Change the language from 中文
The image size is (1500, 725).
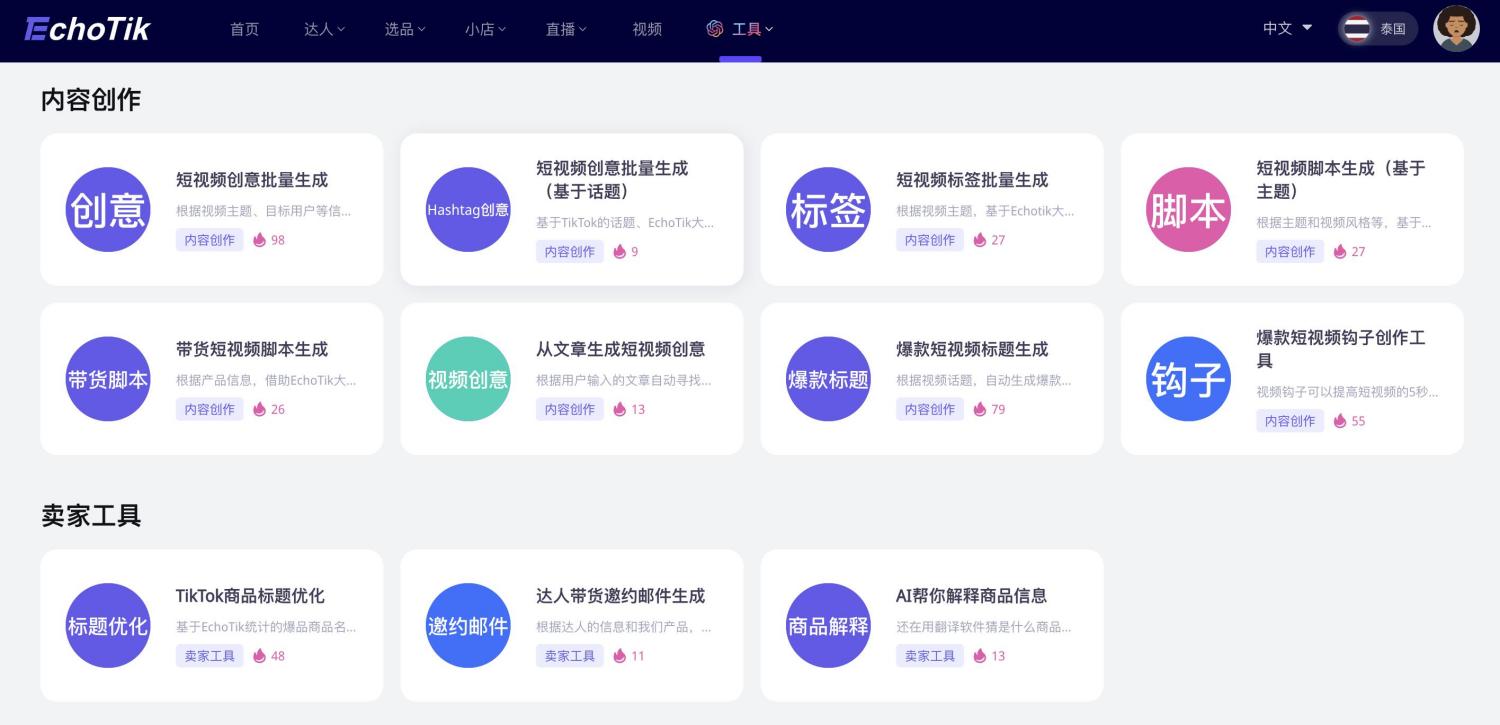click(1287, 28)
